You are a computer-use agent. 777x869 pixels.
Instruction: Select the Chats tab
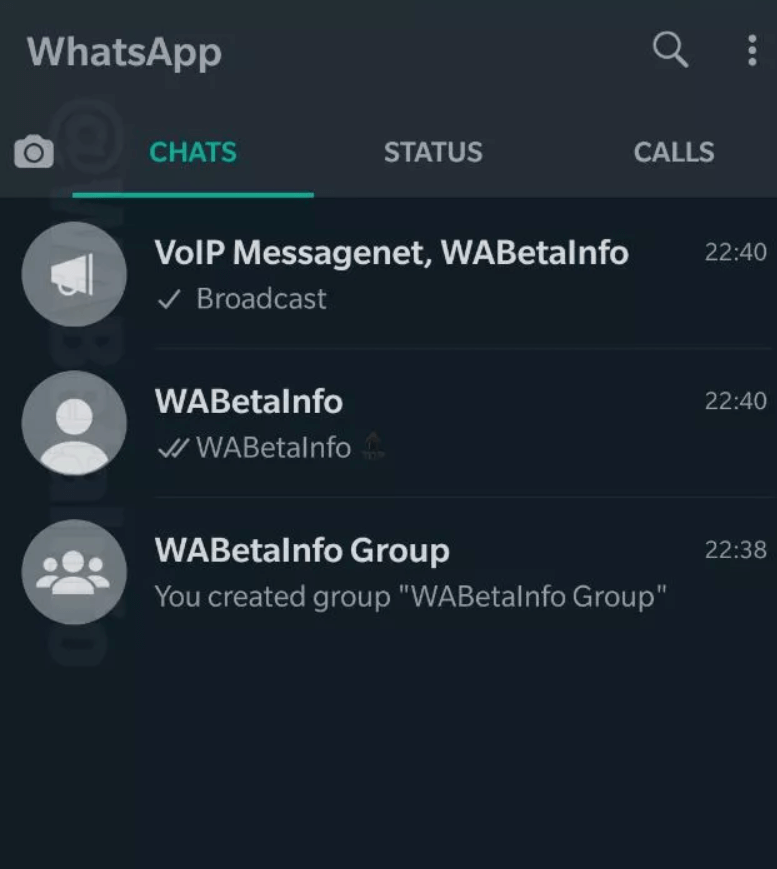(x=193, y=152)
